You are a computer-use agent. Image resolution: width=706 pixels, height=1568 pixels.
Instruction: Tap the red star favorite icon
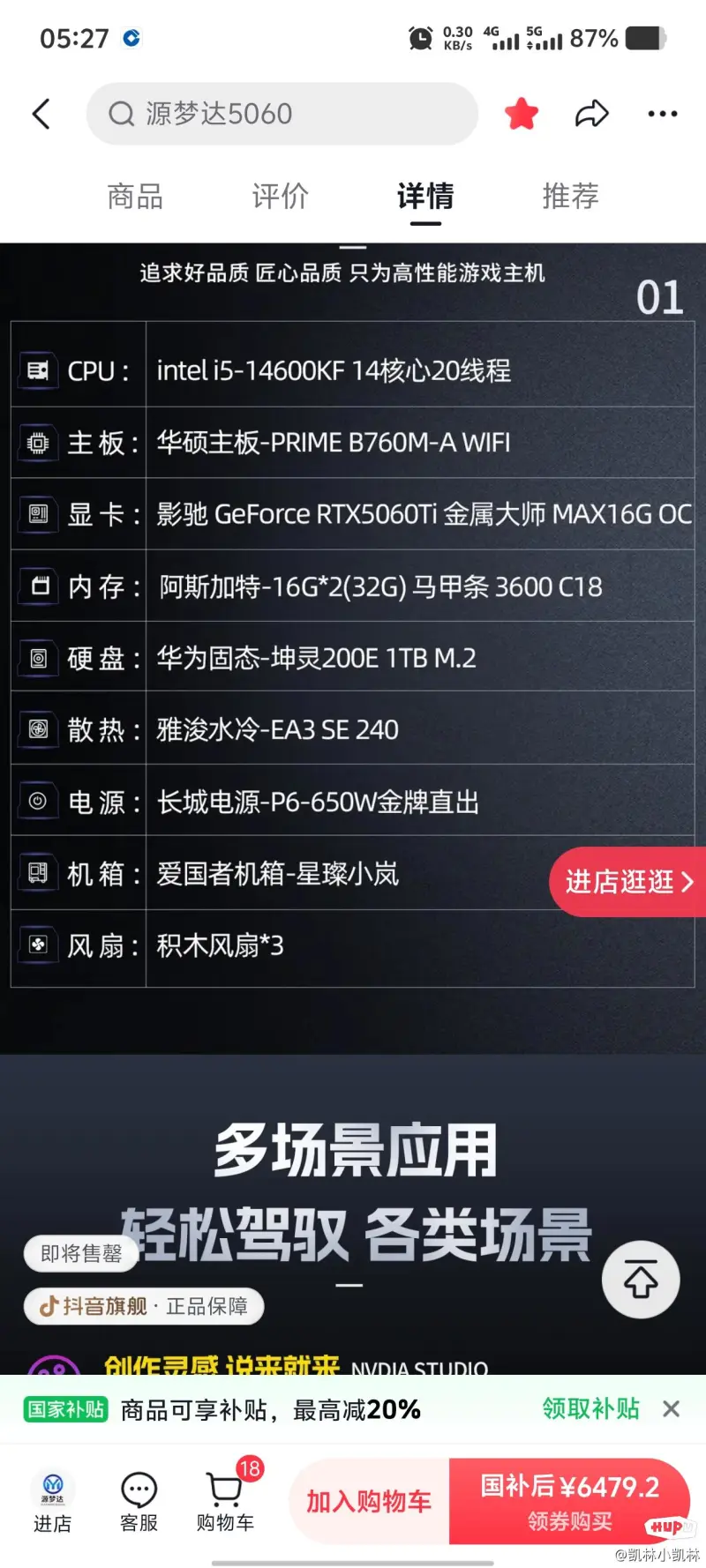coord(522,114)
